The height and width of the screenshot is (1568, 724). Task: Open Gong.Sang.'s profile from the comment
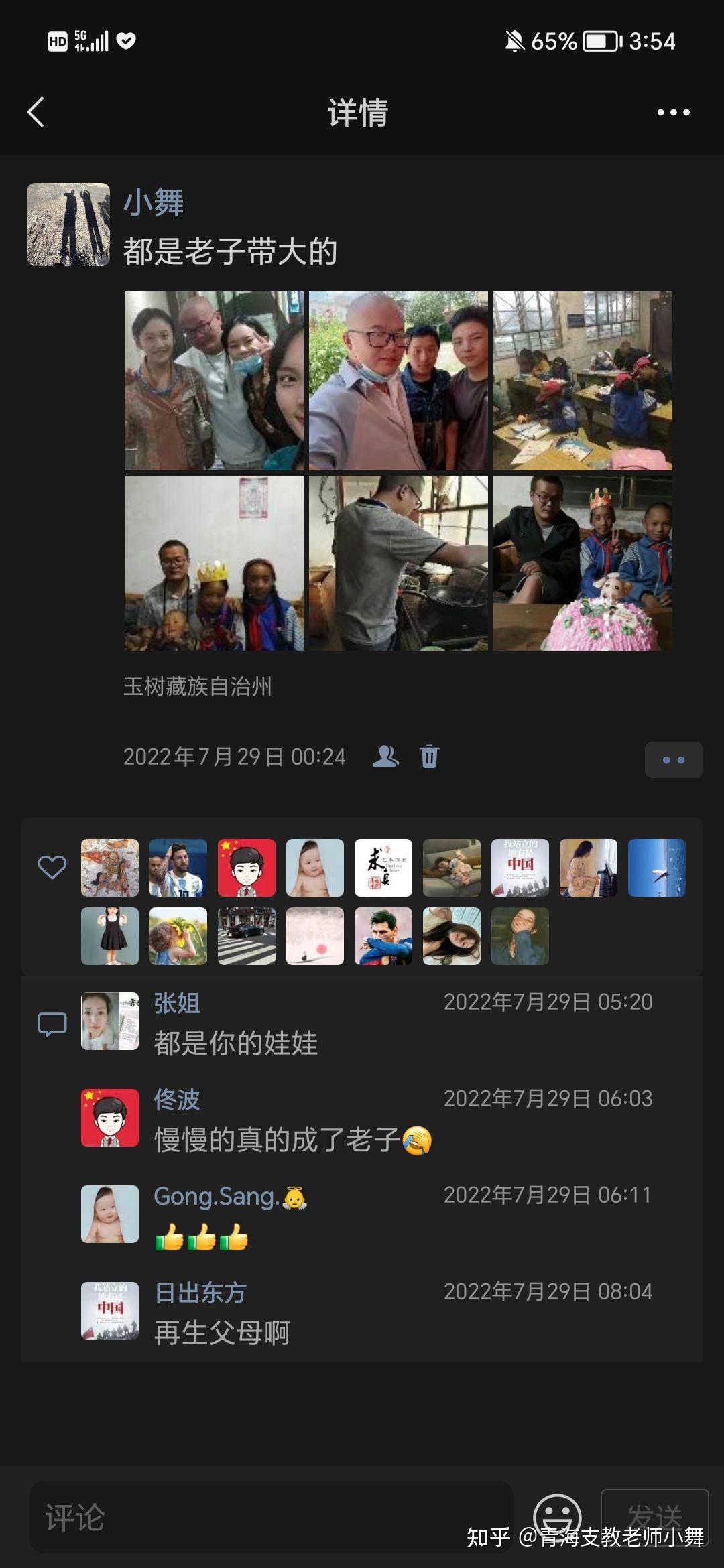(x=110, y=1214)
